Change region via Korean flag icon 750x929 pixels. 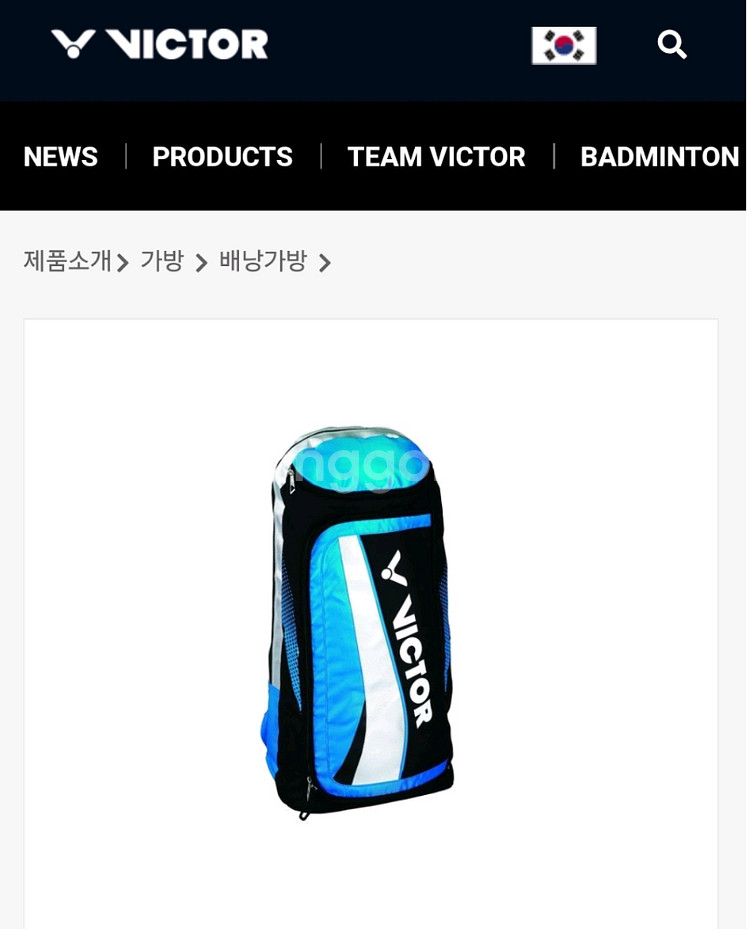[564, 45]
